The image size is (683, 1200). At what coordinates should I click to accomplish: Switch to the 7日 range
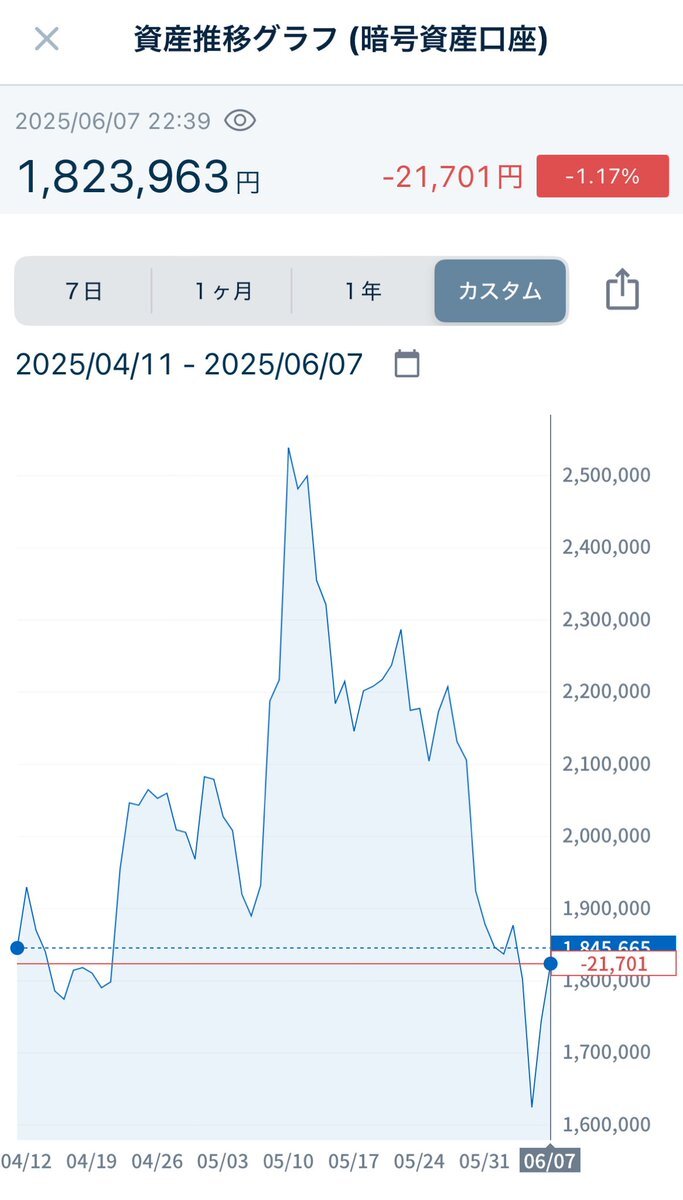click(84, 291)
